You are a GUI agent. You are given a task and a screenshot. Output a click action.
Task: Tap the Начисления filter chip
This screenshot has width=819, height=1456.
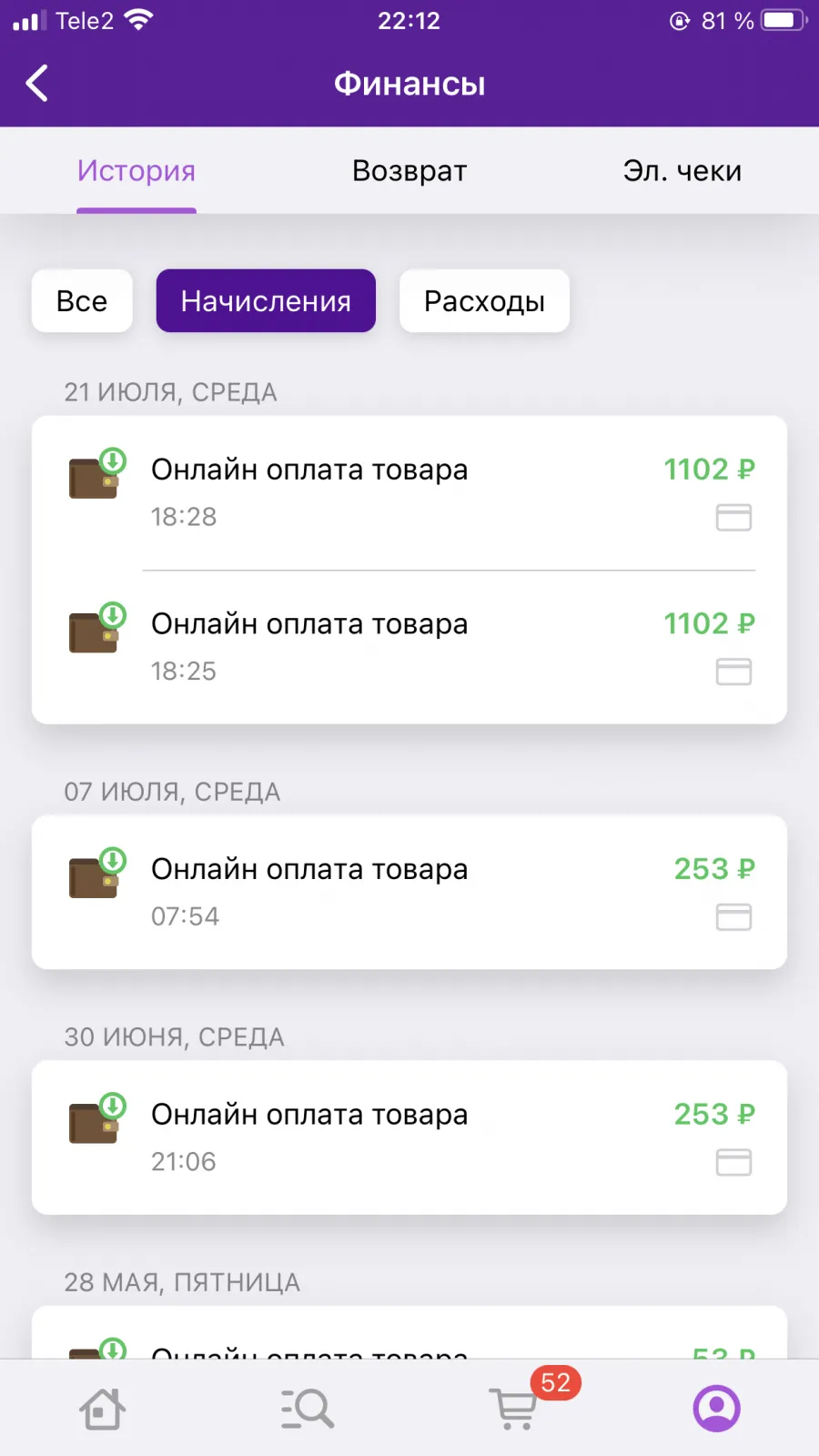coord(266,300)
